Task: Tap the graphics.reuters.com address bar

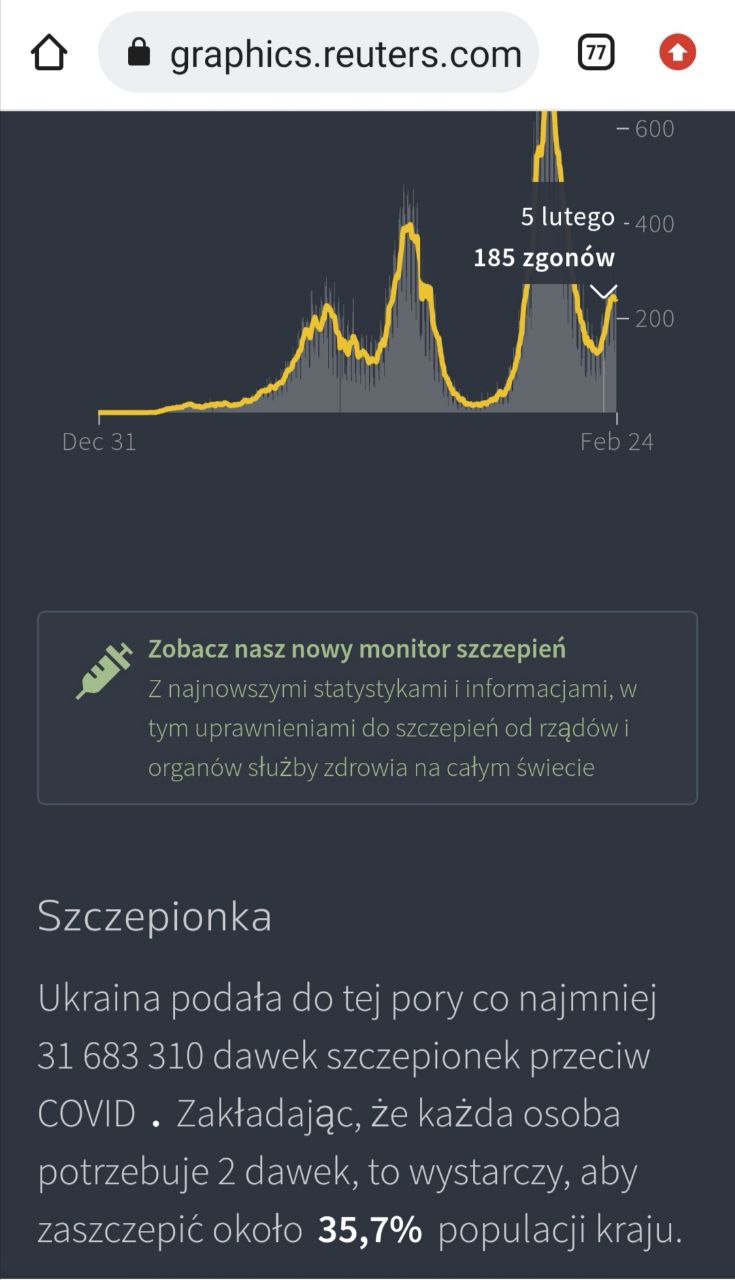Action: click(318, 53)
